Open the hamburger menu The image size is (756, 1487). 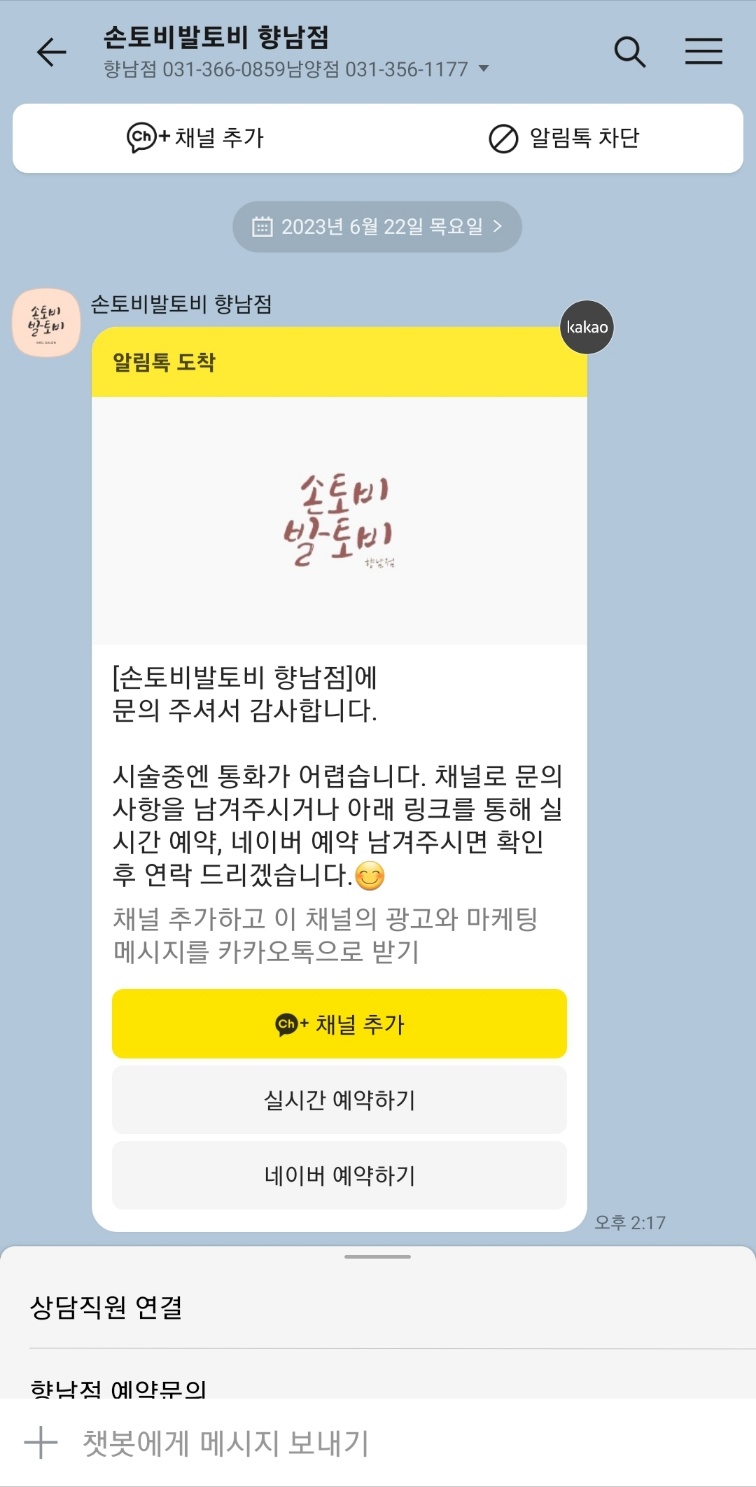703,52
